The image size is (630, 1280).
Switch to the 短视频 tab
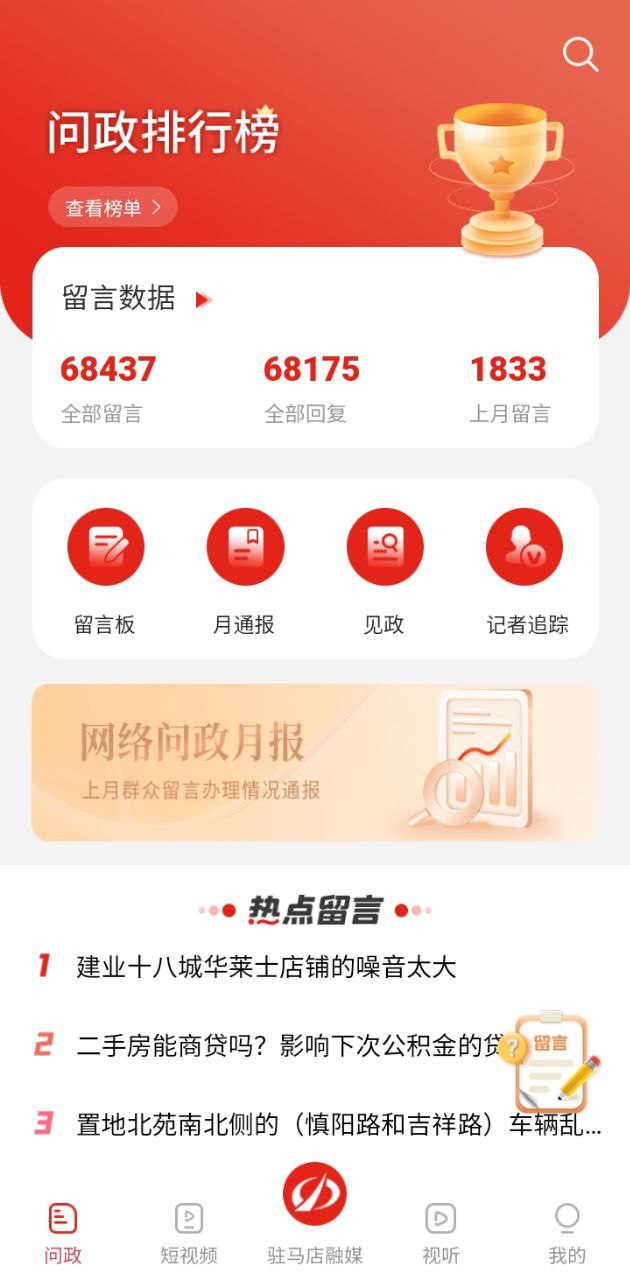click(189, 1232)
